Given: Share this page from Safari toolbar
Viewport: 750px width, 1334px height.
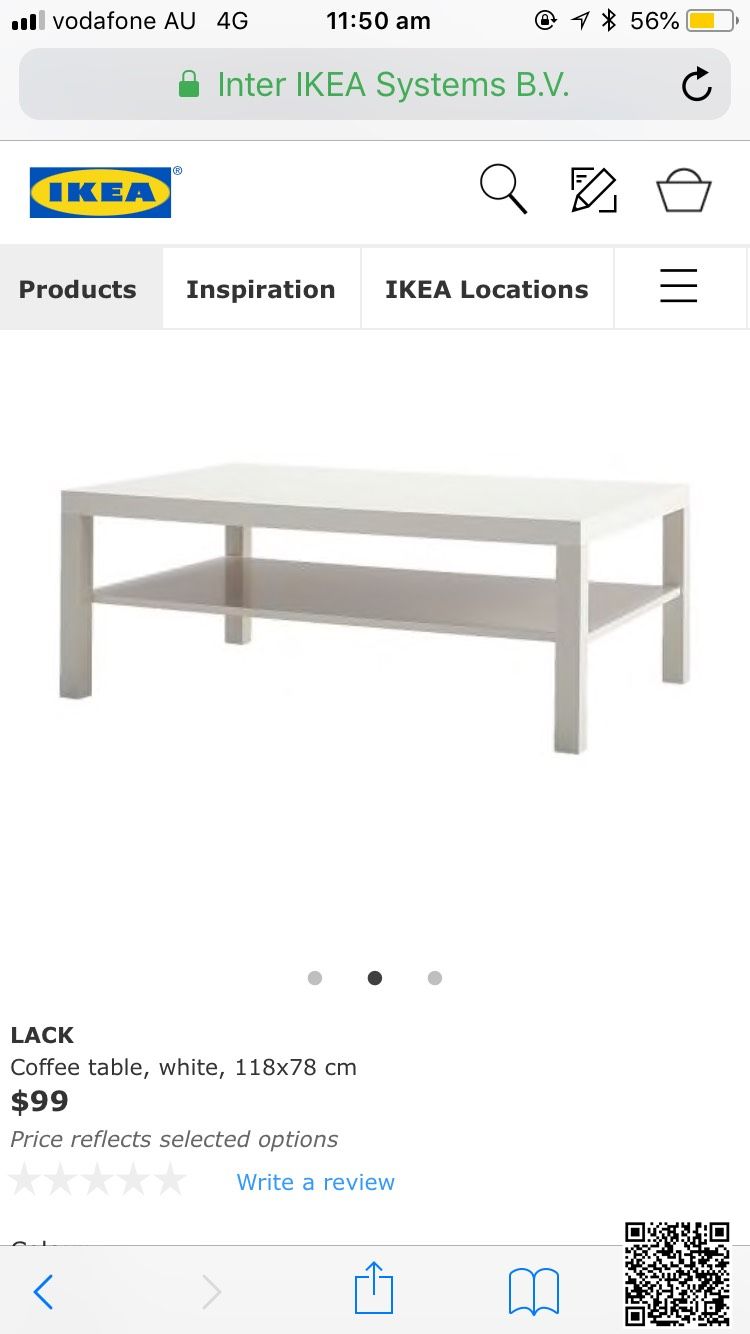Looking at the screenshot, I should (x=374, y=1289).
